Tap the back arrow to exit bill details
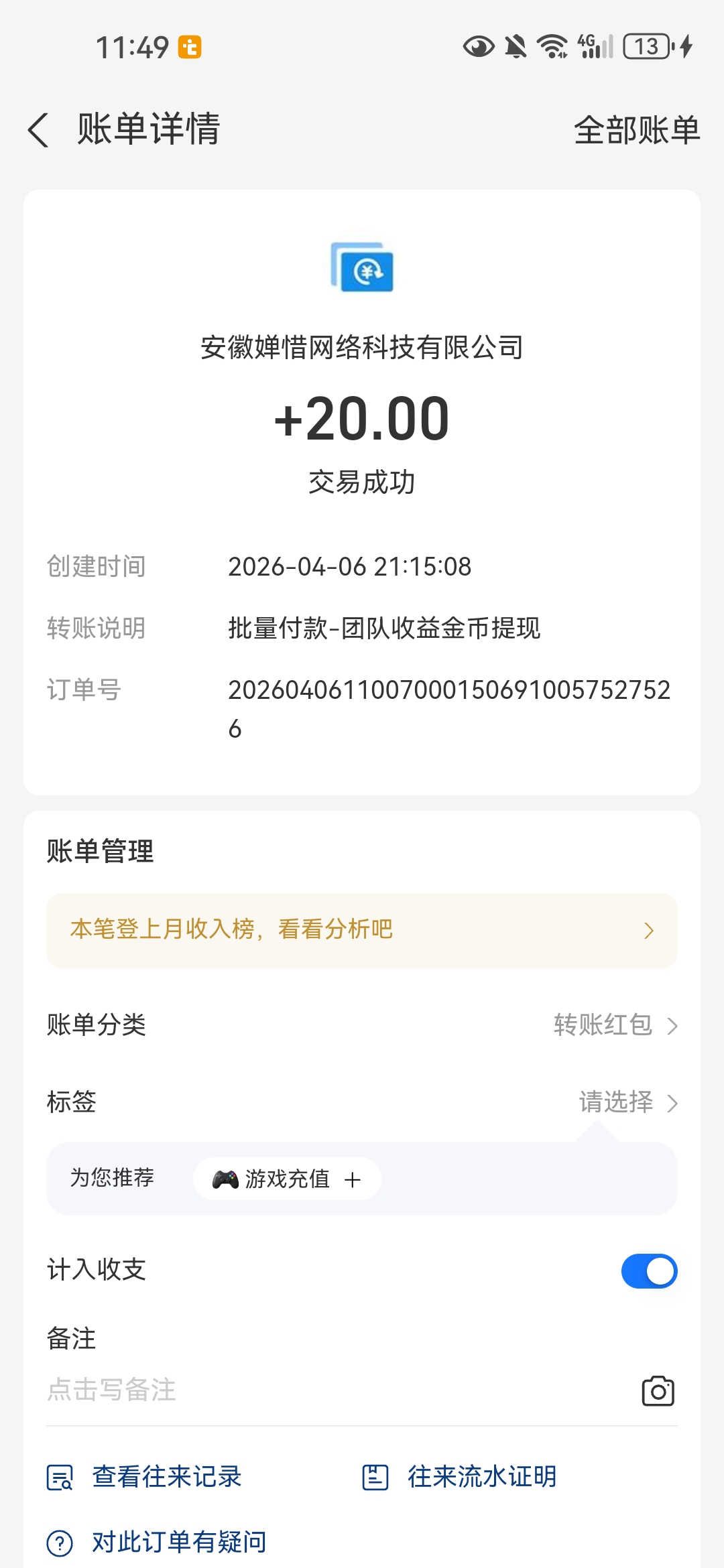Image resolution: width=724 pixels, height=1568 pixels. point(38,131)
